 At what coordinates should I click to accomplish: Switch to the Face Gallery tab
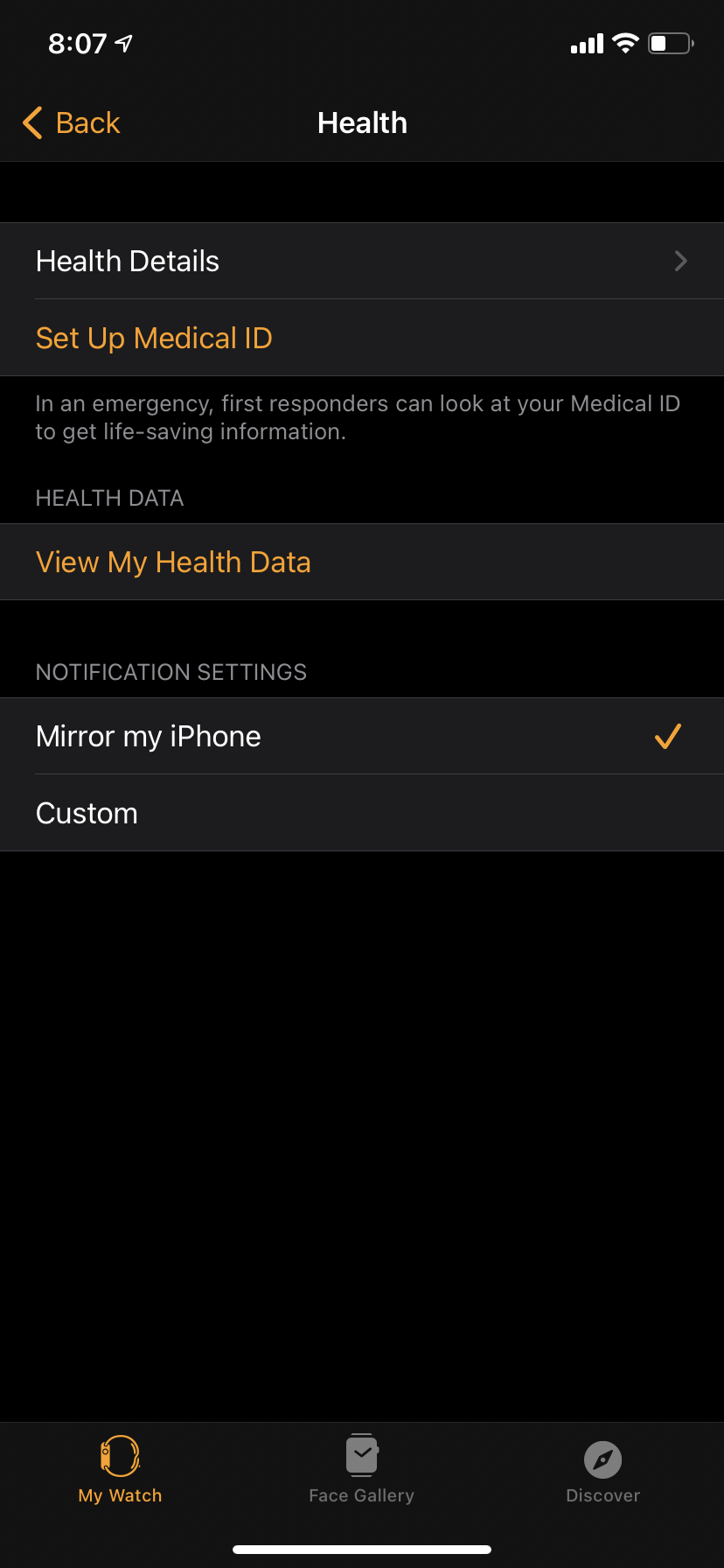point(361,1472)
